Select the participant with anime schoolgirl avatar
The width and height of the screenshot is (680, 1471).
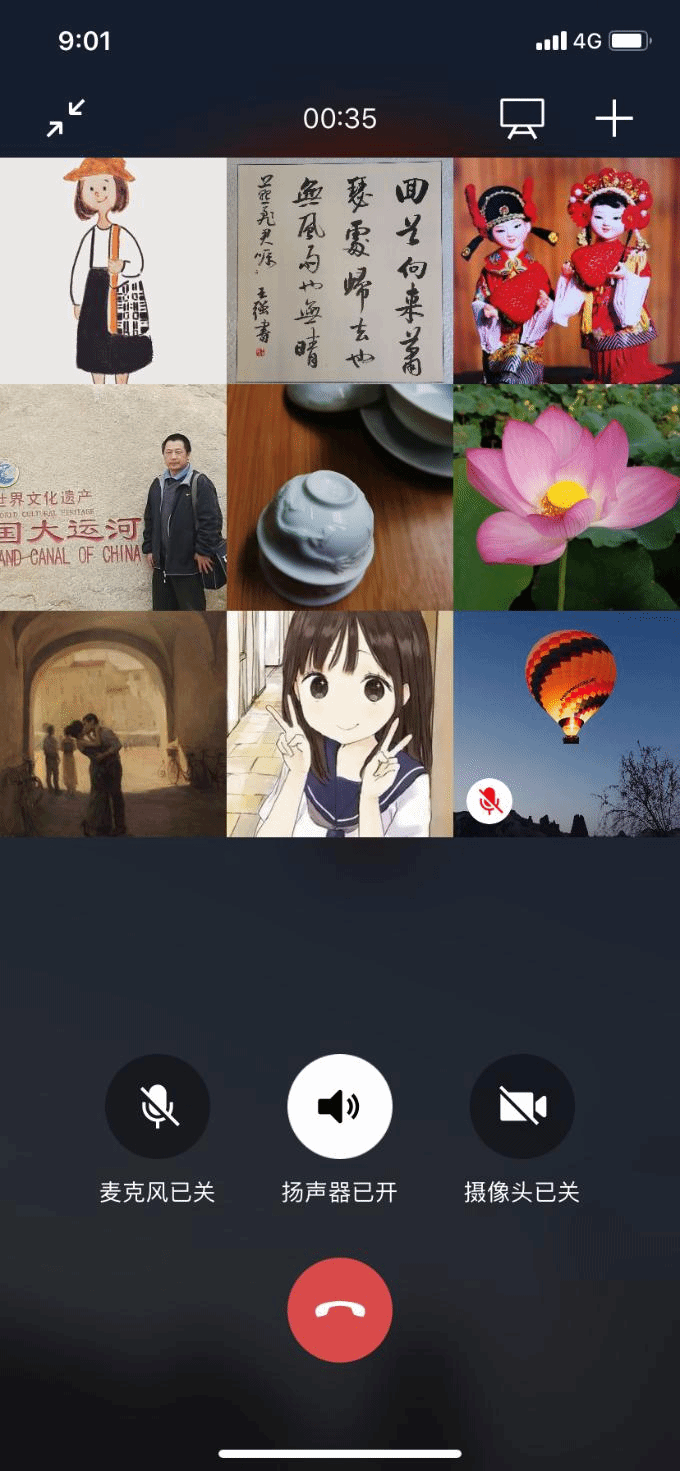point(340,724)
